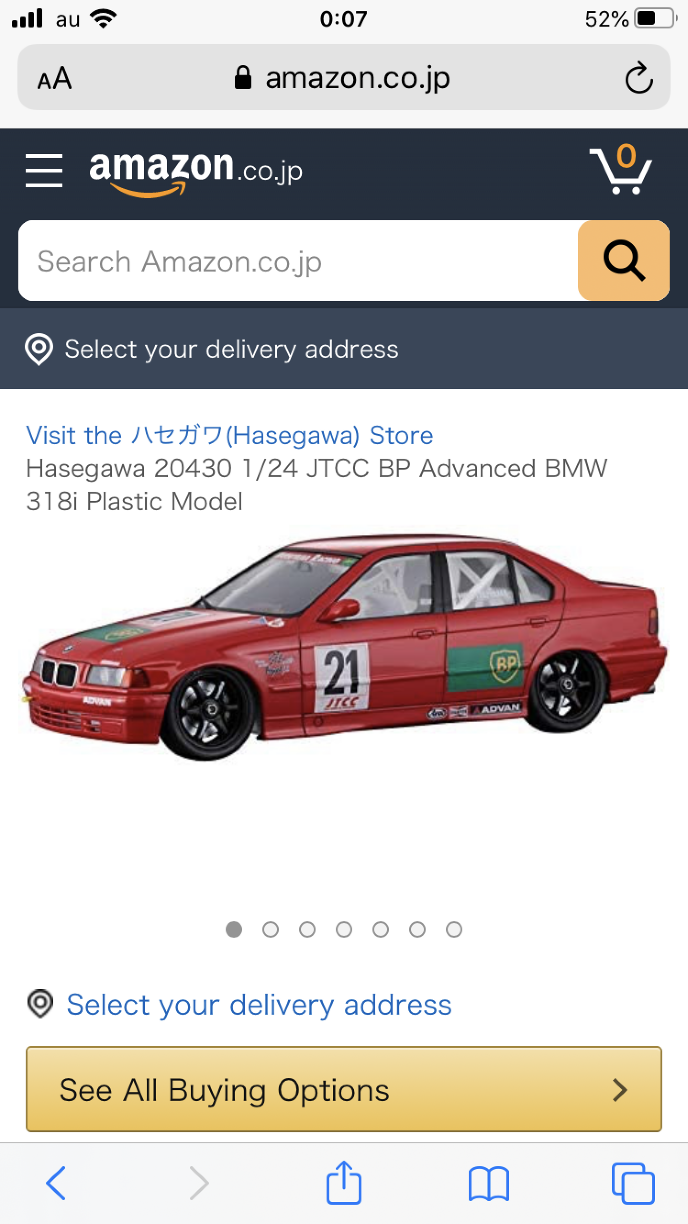This screenshot has width=688, height=1224.
Task: Reload the page in Safari
Action: click(x=638, y=79)
